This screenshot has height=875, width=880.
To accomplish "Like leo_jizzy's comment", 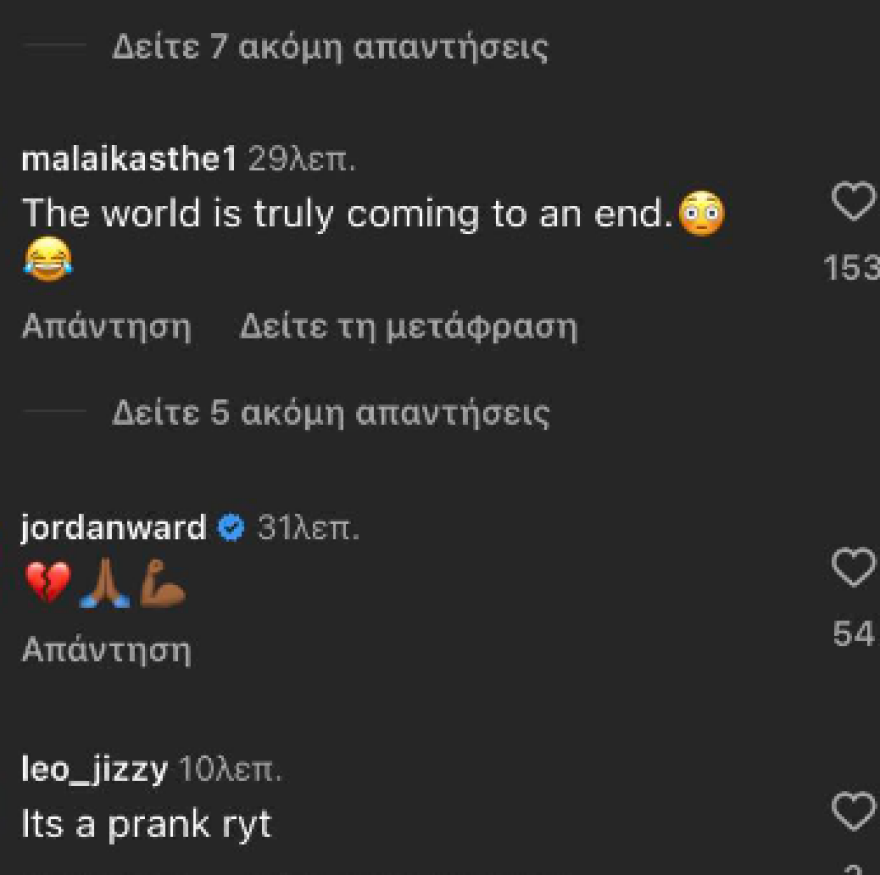I will point(853,812).
